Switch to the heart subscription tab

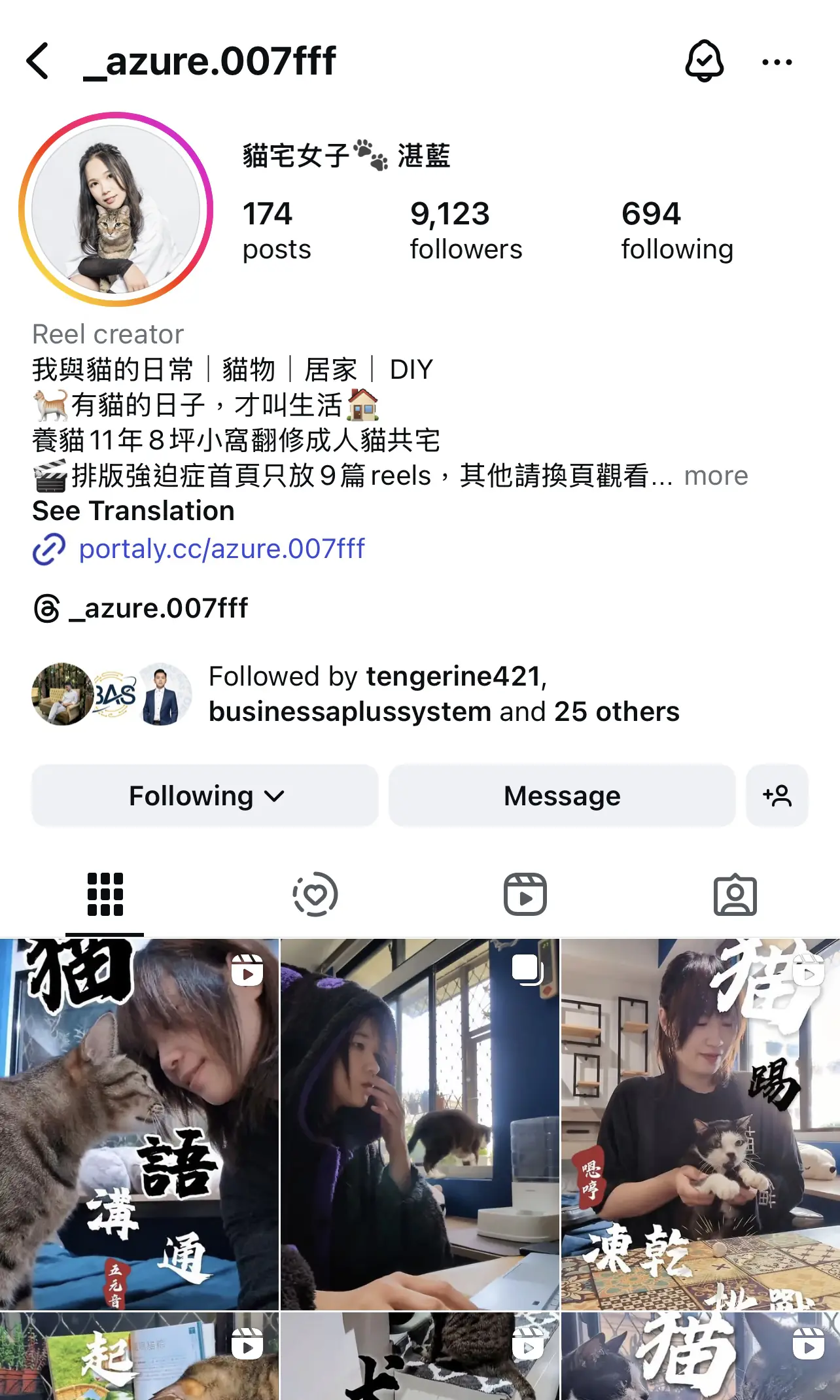[315, 894]
